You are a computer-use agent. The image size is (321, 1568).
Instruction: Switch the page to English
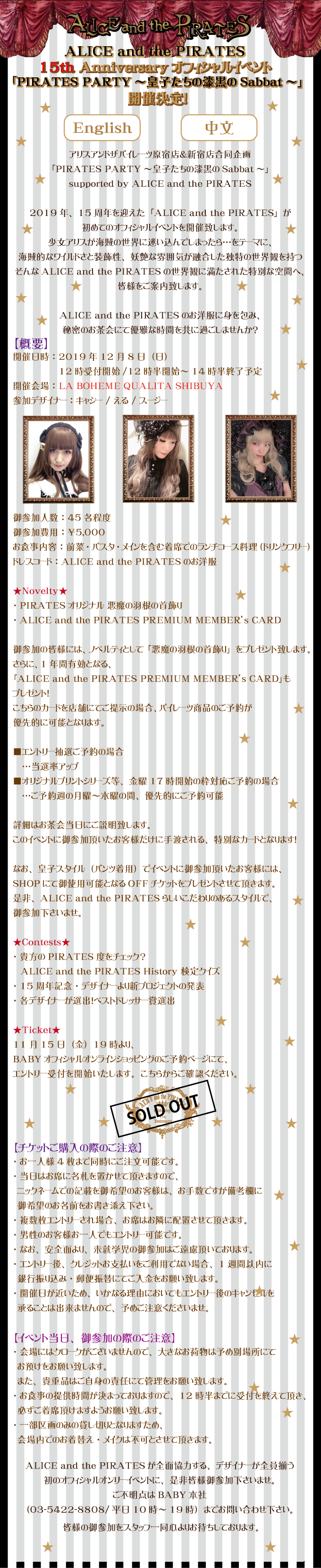(102, 127)
